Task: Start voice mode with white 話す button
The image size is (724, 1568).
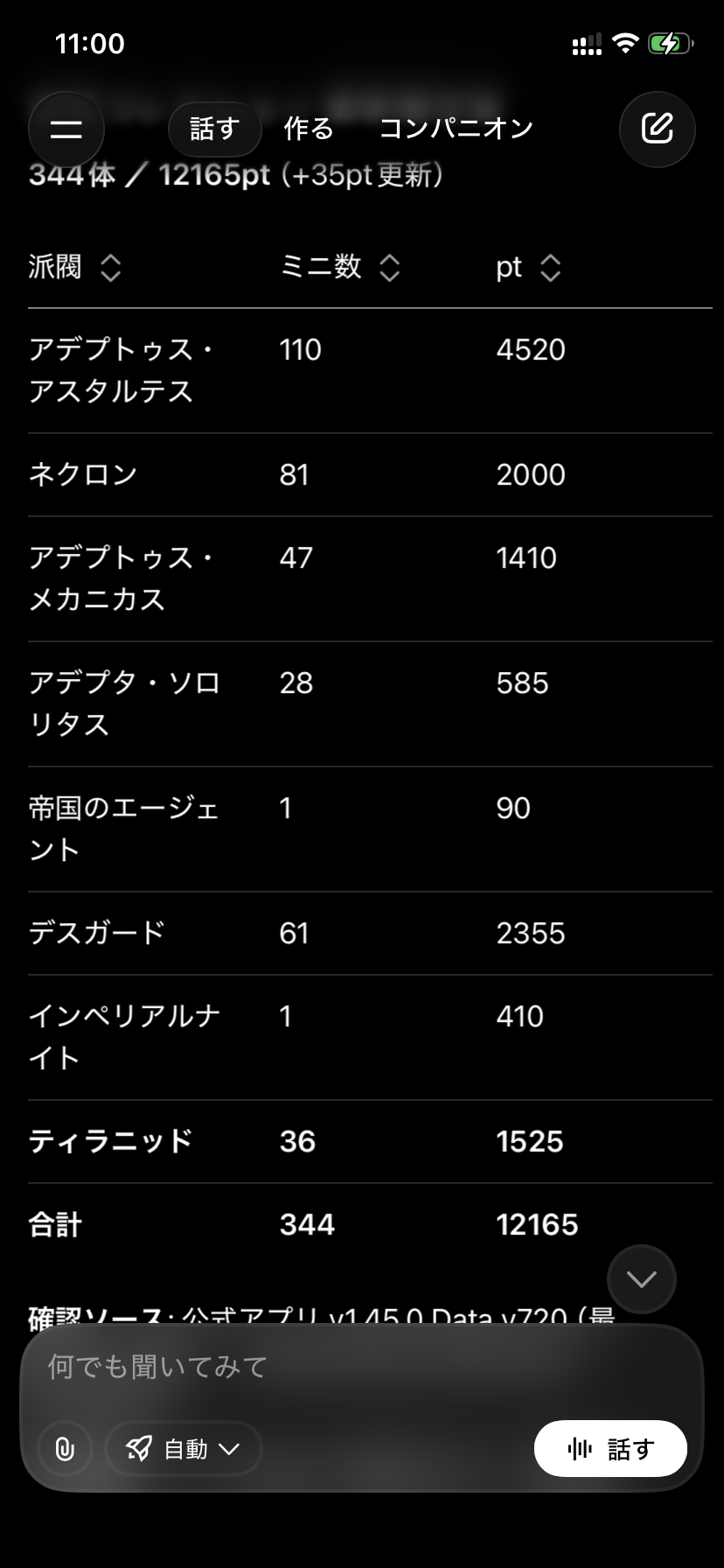Action: coord(610,1449)
